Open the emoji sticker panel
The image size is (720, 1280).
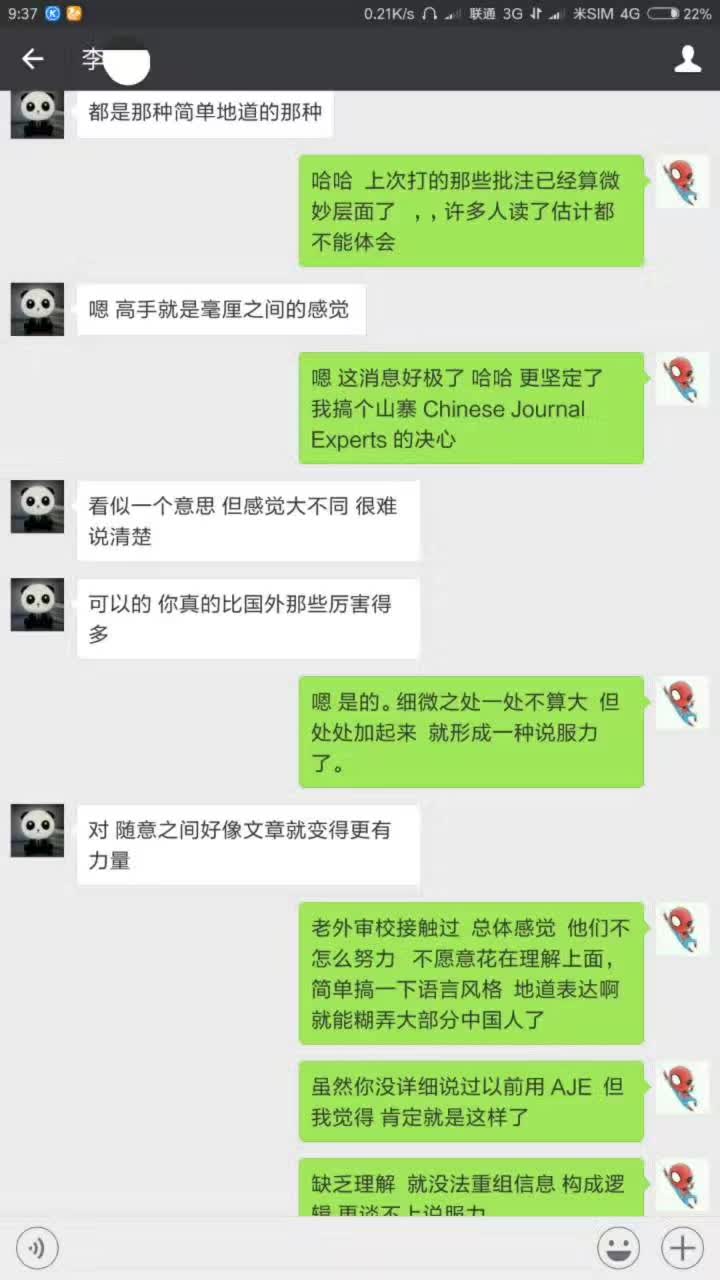tap(618, 1248)
